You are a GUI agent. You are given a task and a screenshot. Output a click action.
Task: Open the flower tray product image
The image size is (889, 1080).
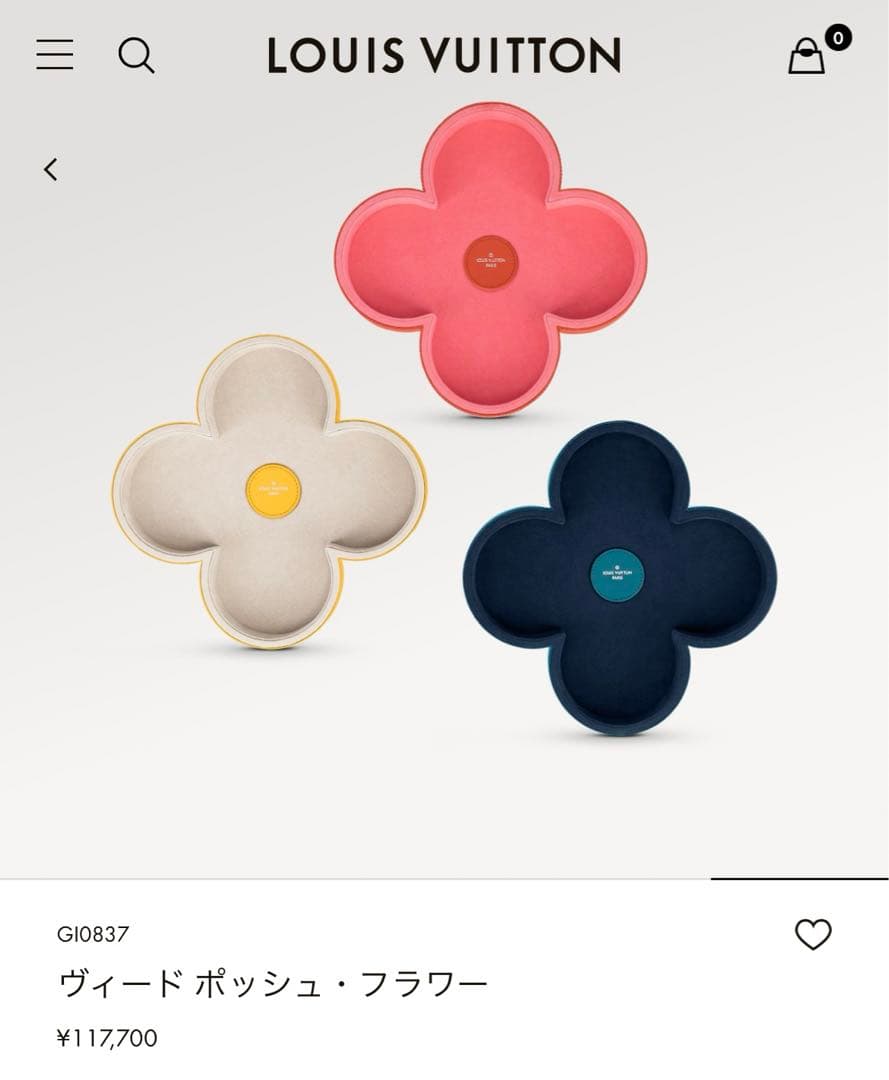[x=444, y=450]
